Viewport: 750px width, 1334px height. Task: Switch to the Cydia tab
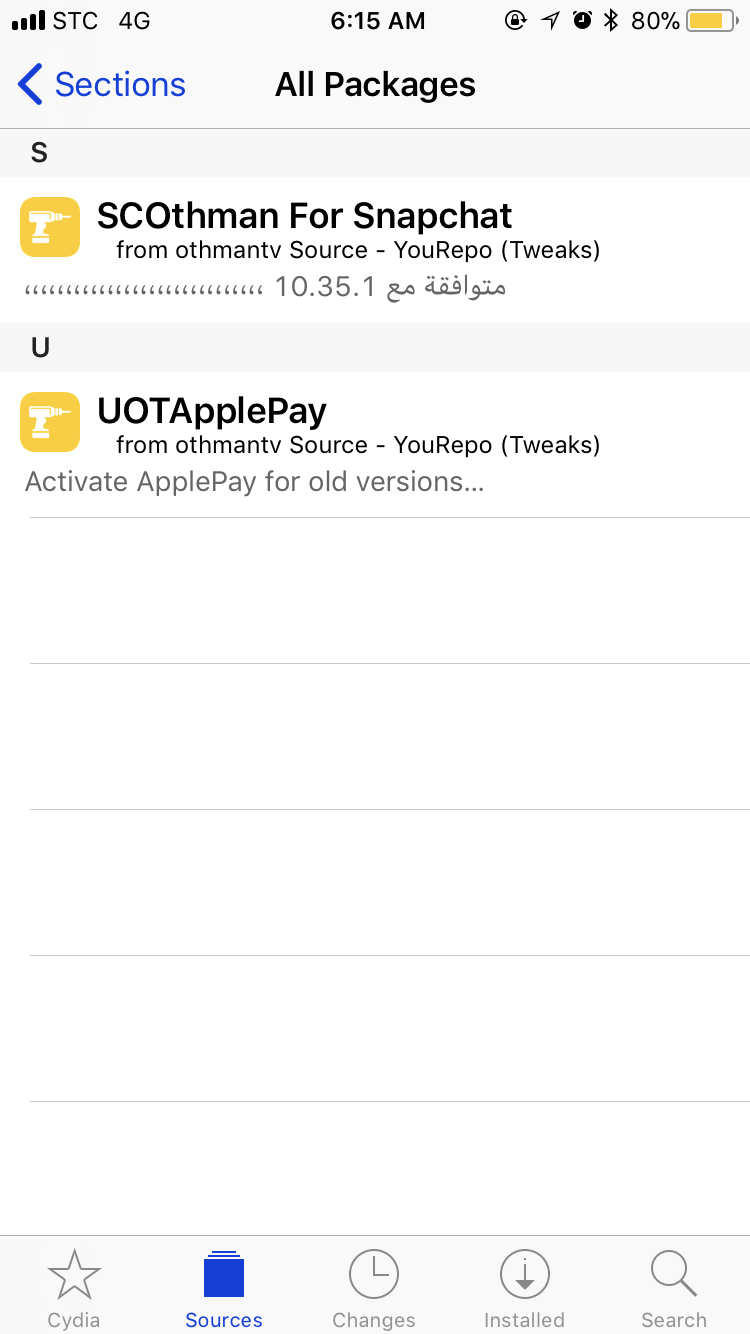tap(74, 1288)
